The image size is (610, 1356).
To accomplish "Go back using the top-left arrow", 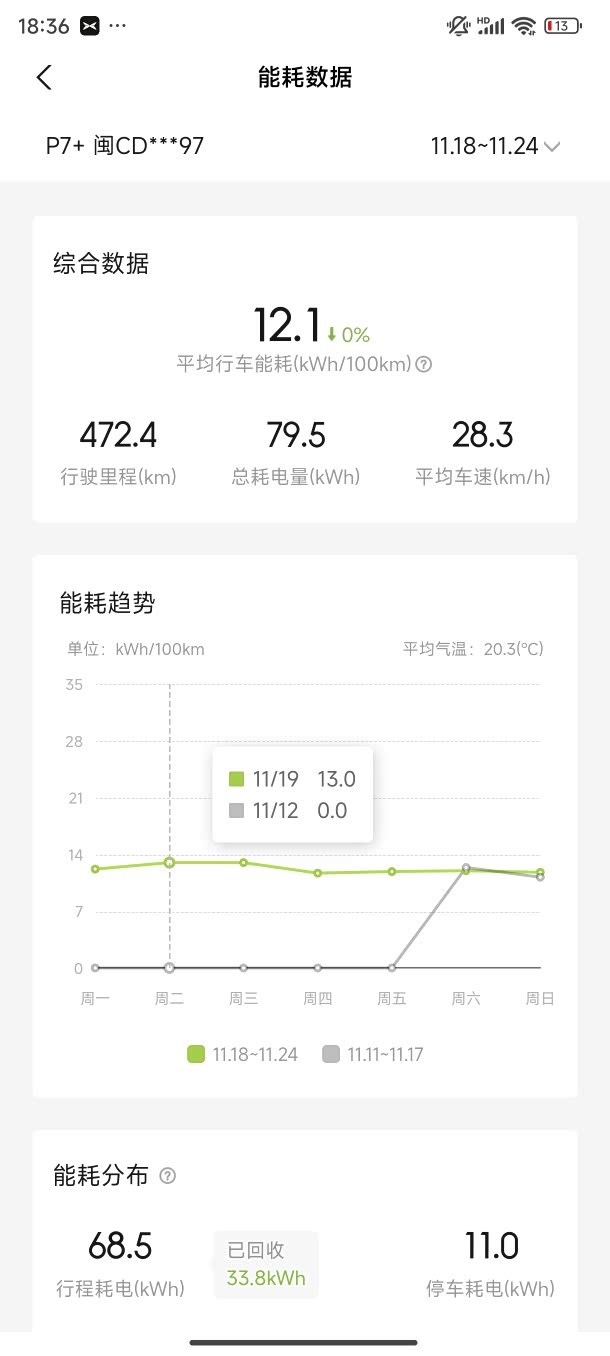I will coord(44,78).
